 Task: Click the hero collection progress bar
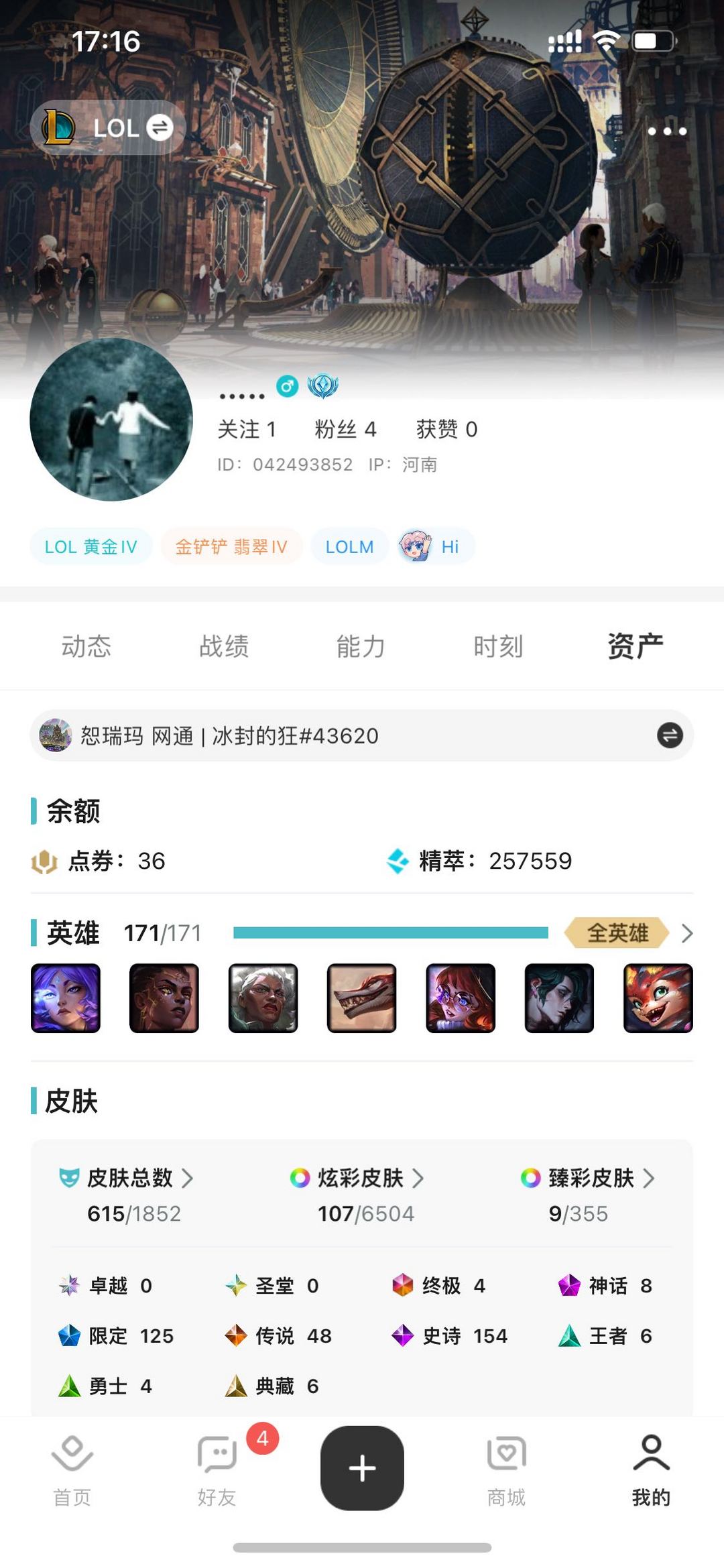[x=389, y=932]
